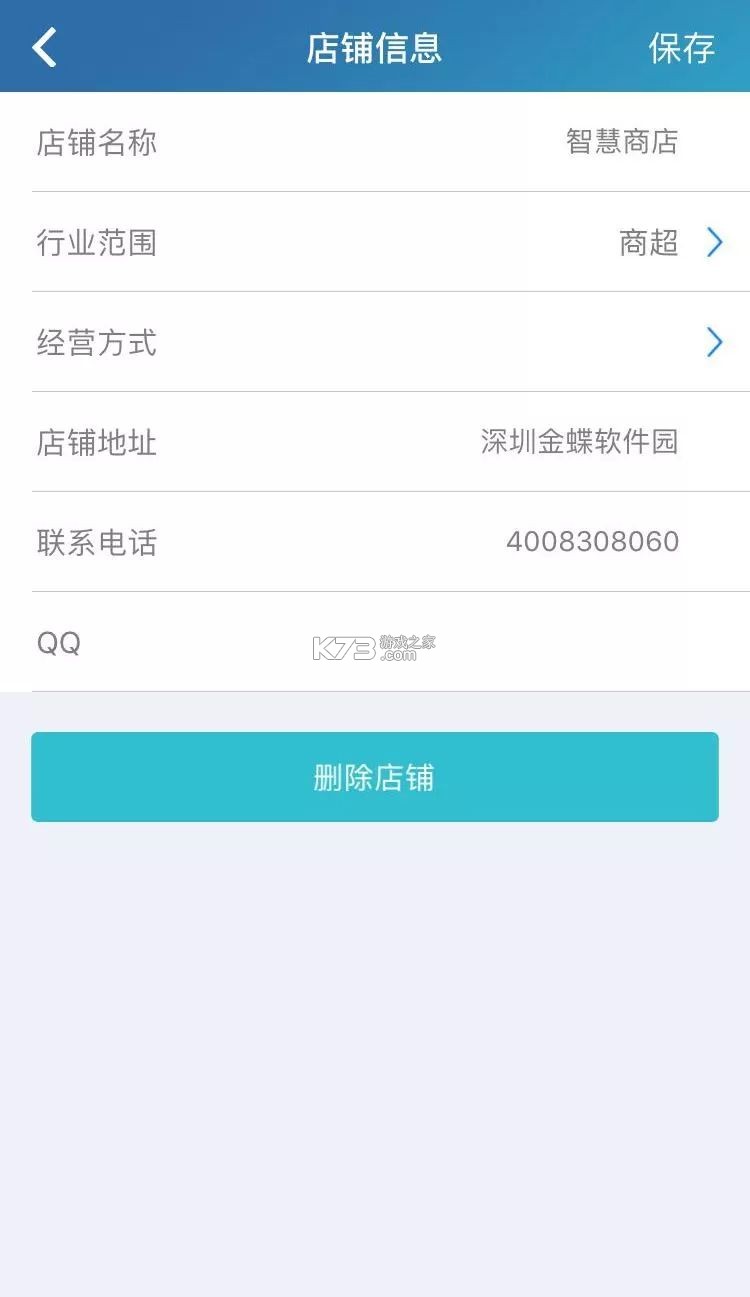Tap 删除店铺 to delete the shop
Image resolution: width=750 pixels, height=1297 pixels.
click(x=375, y=777)
